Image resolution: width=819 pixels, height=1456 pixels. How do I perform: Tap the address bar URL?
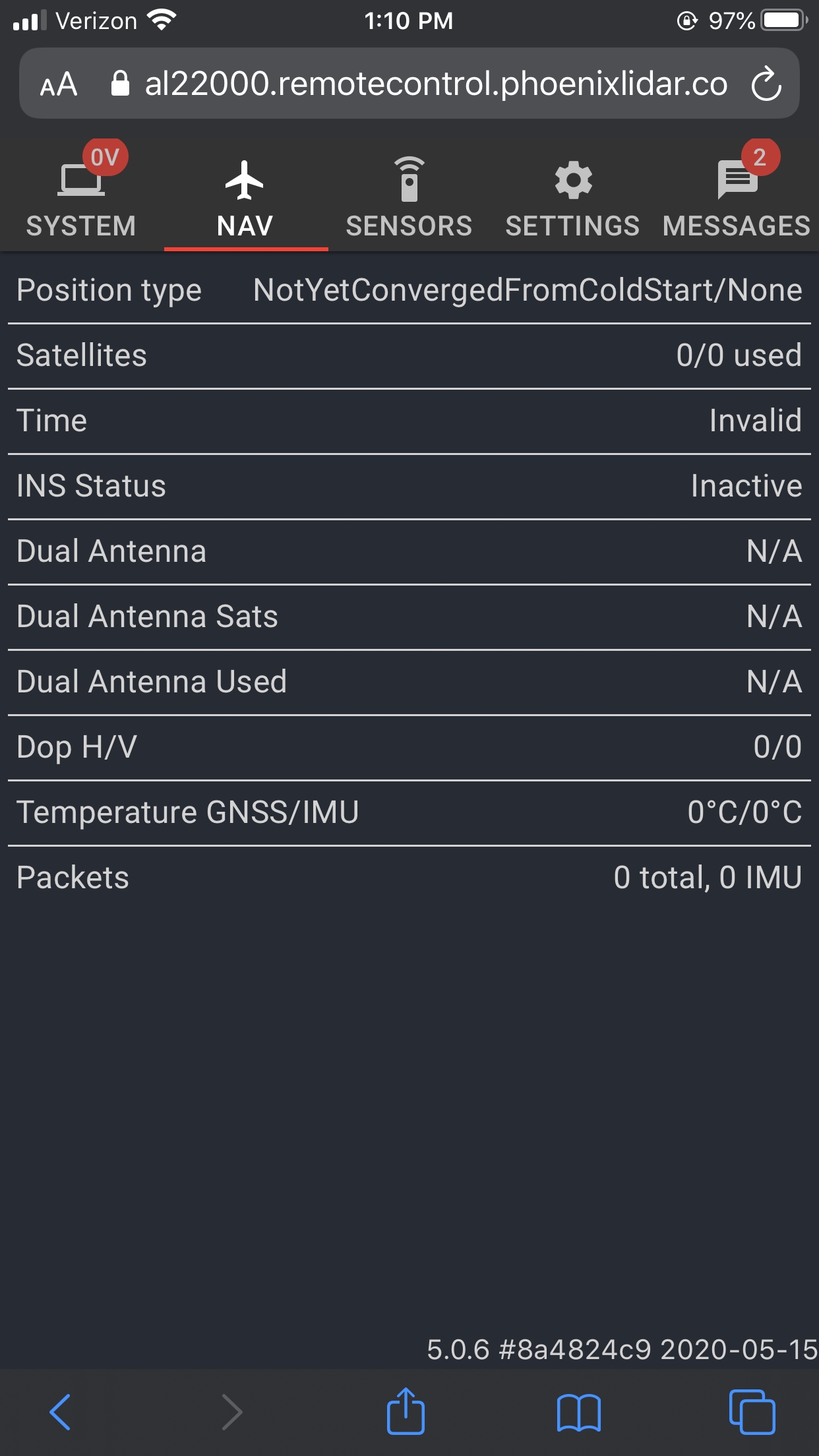(435, 84)
